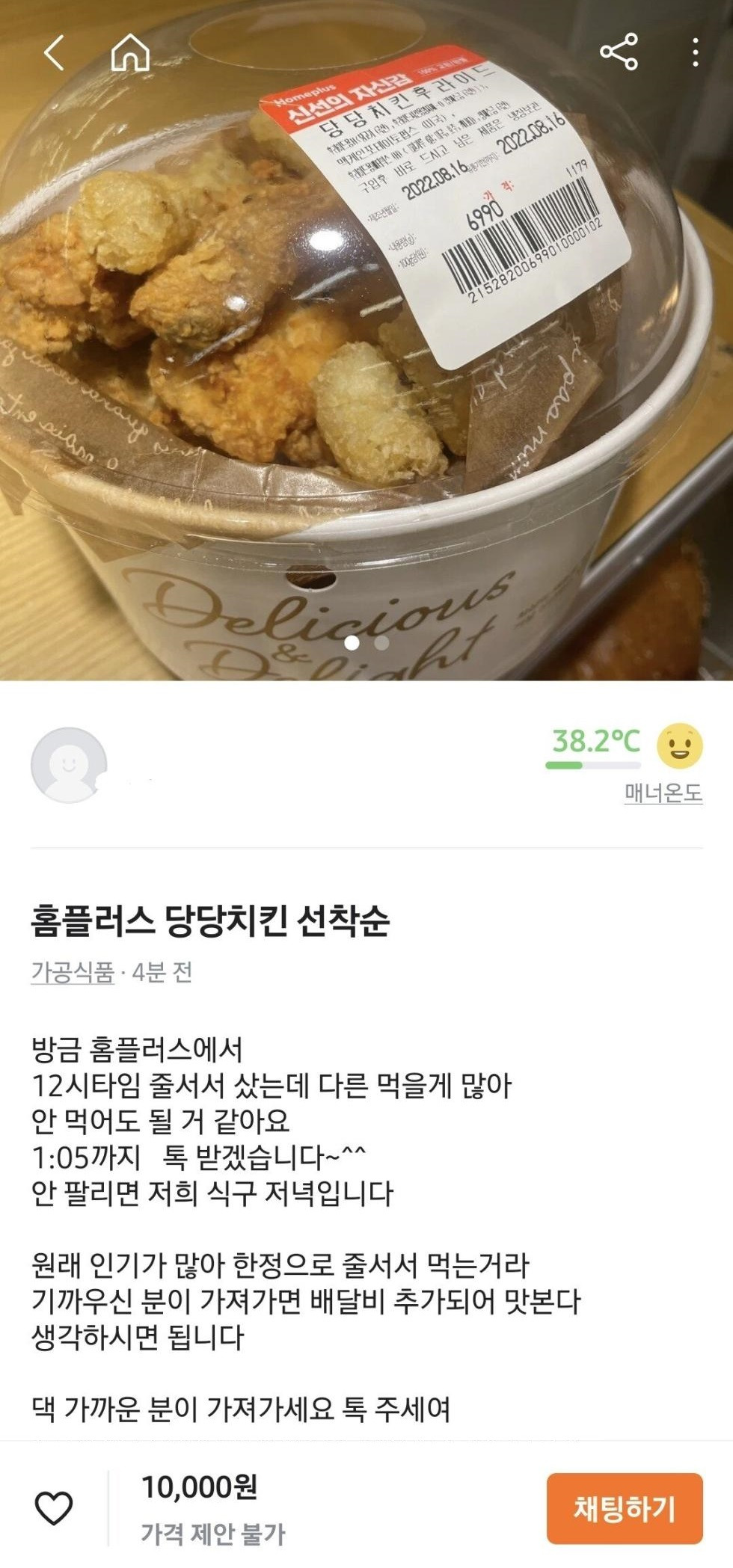Open the home icon in header
This screenshot has height=1568, width=733.
click(x=130, y=53)
